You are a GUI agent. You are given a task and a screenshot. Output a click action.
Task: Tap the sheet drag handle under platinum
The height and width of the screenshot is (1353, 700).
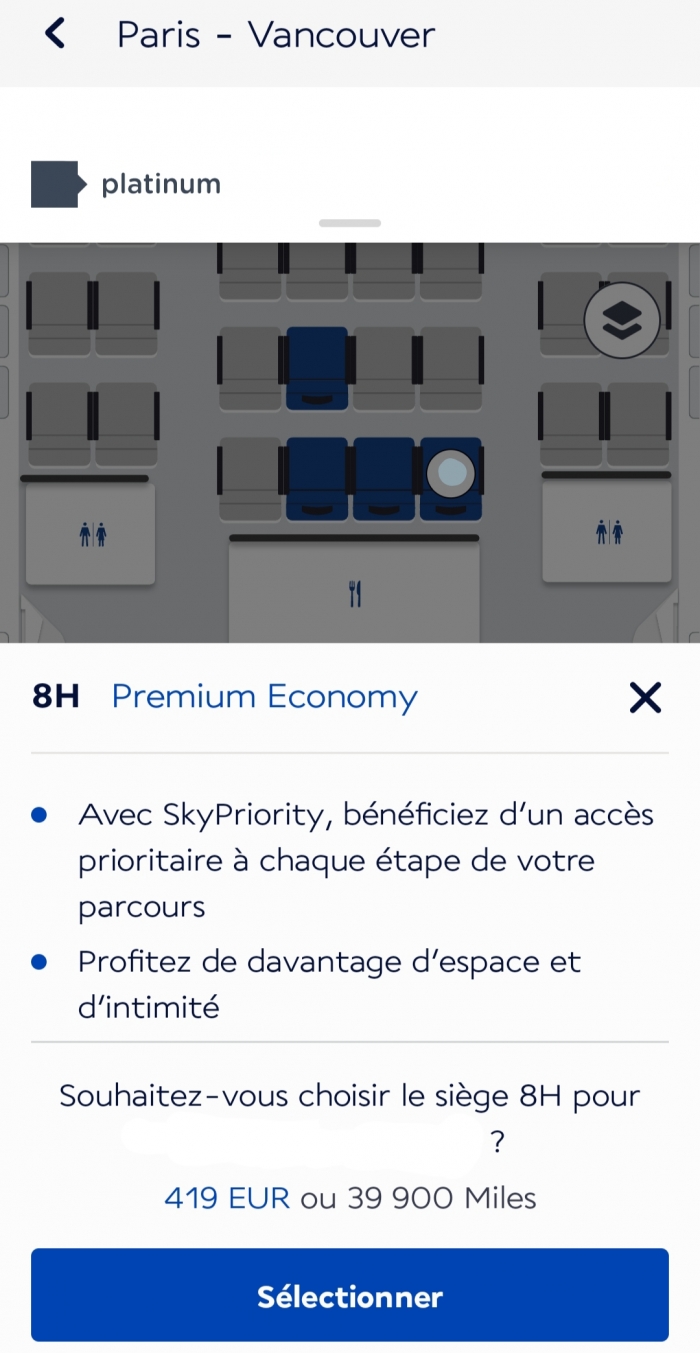(350, 223)
